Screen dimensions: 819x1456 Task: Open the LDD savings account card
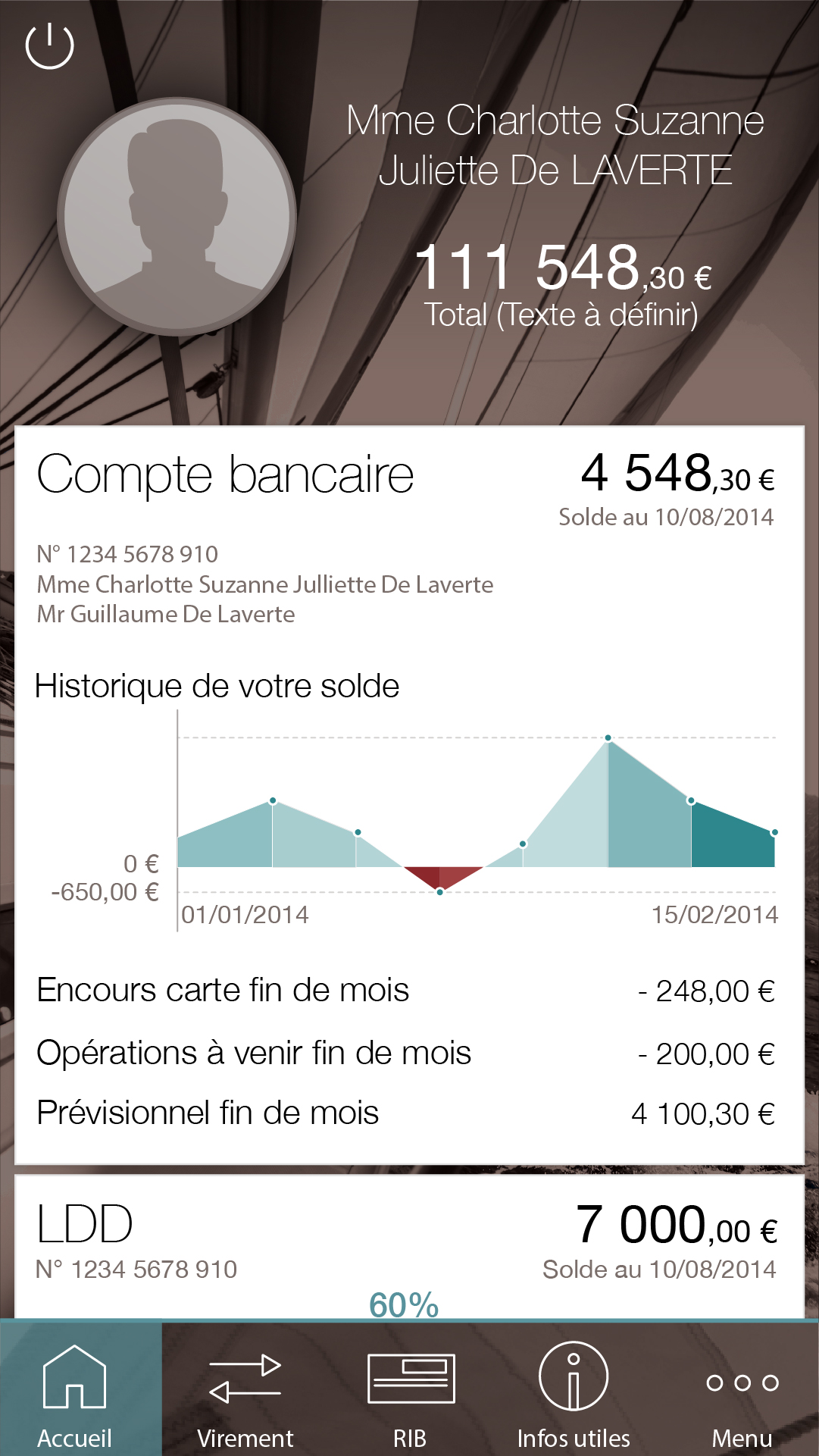point(409,1247)
